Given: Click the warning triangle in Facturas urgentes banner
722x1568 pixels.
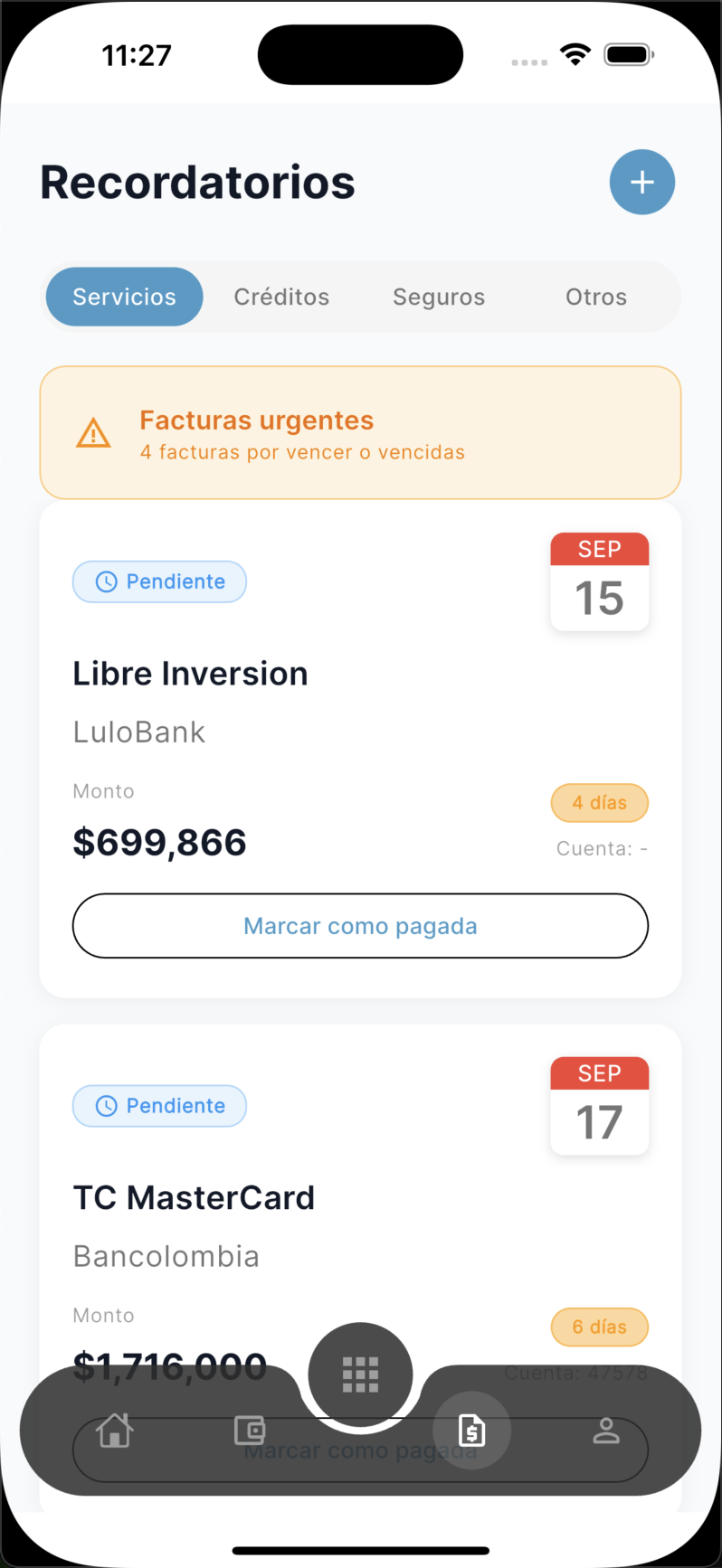Looking at the screenshot, I should tap(93, 433).
